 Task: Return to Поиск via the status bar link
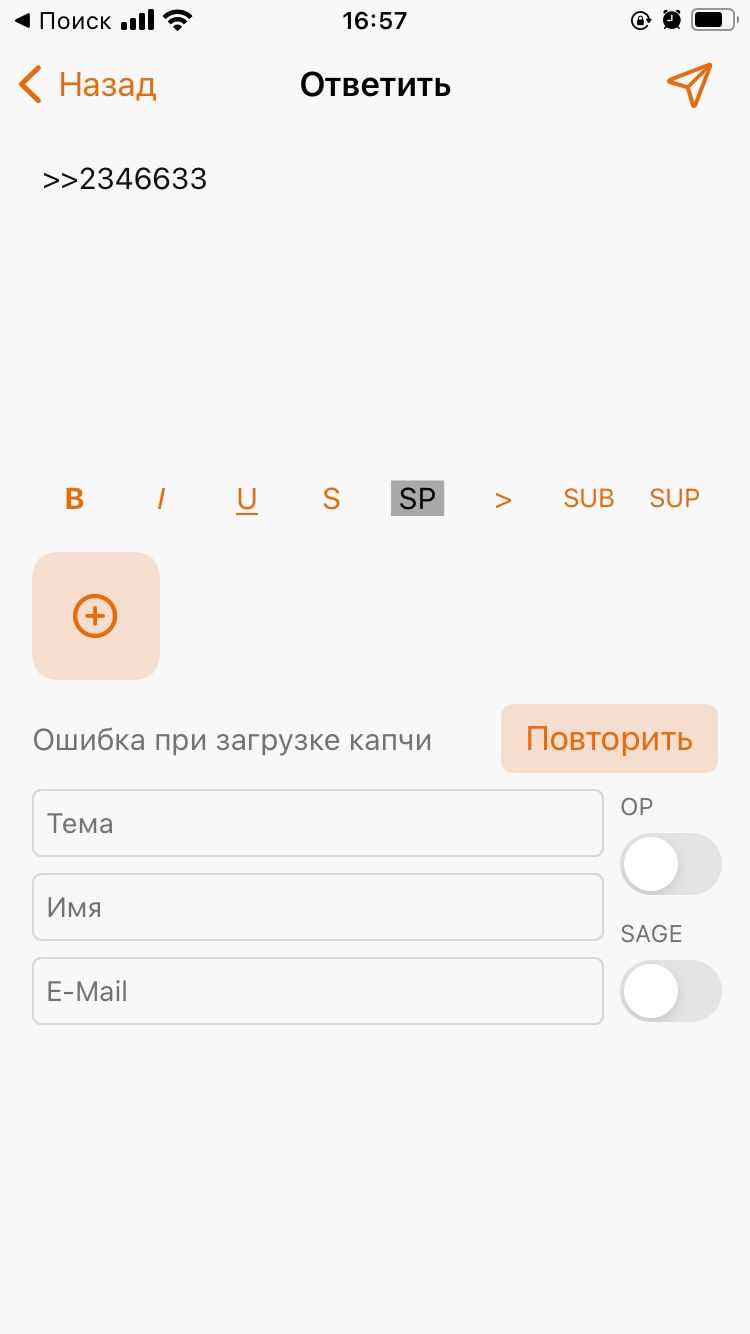[63, 20]
